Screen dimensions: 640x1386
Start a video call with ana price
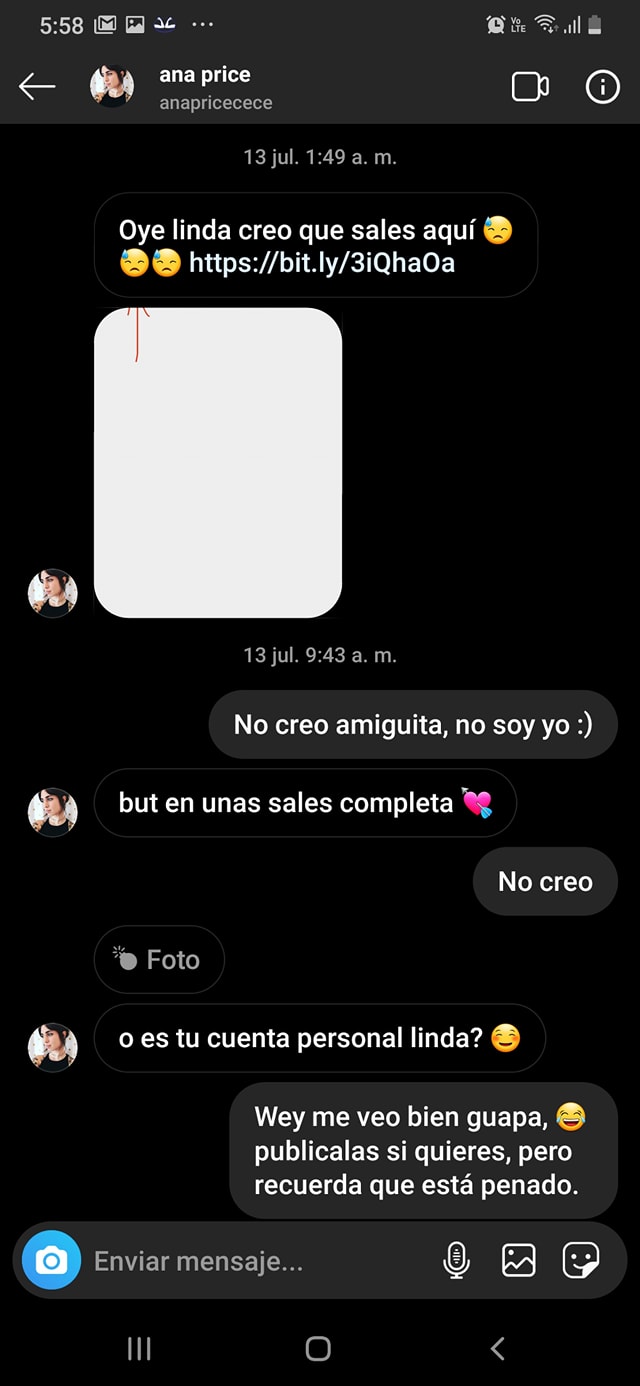pos(530,88)
